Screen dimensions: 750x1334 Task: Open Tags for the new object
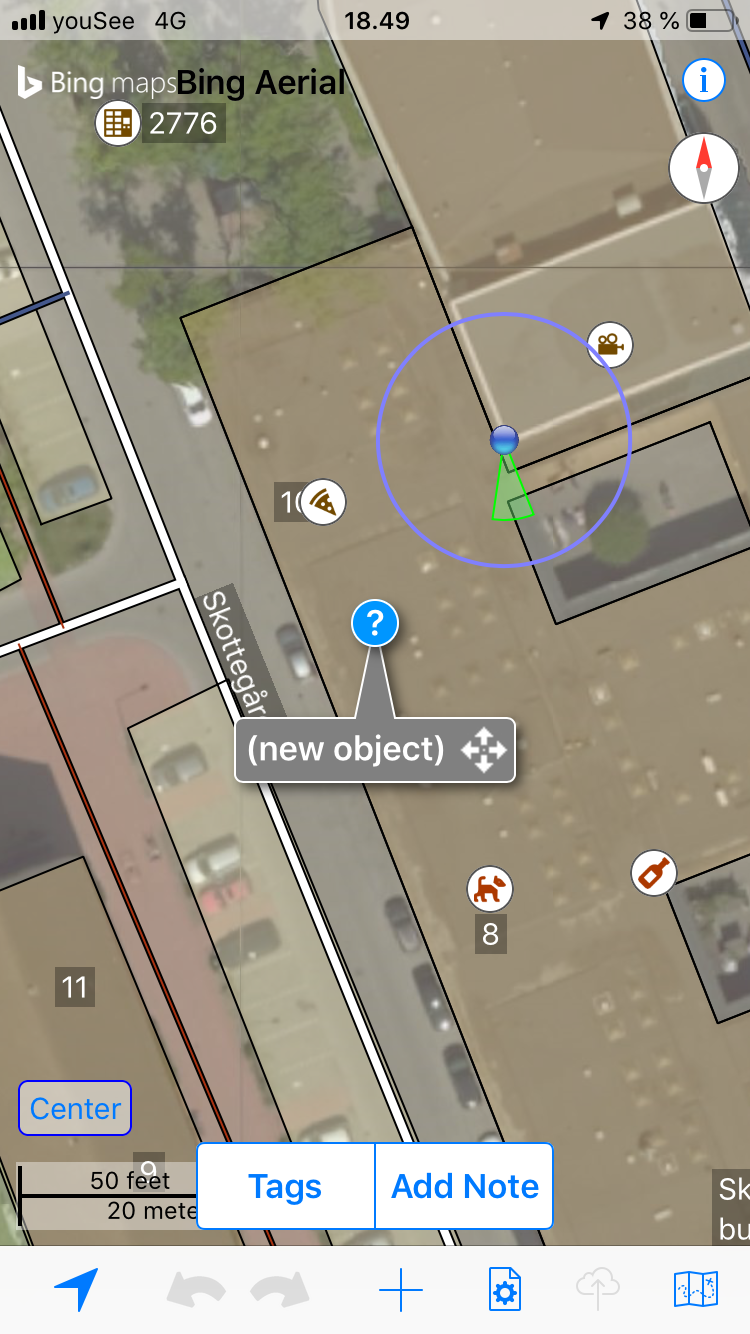pos(285,1186)
